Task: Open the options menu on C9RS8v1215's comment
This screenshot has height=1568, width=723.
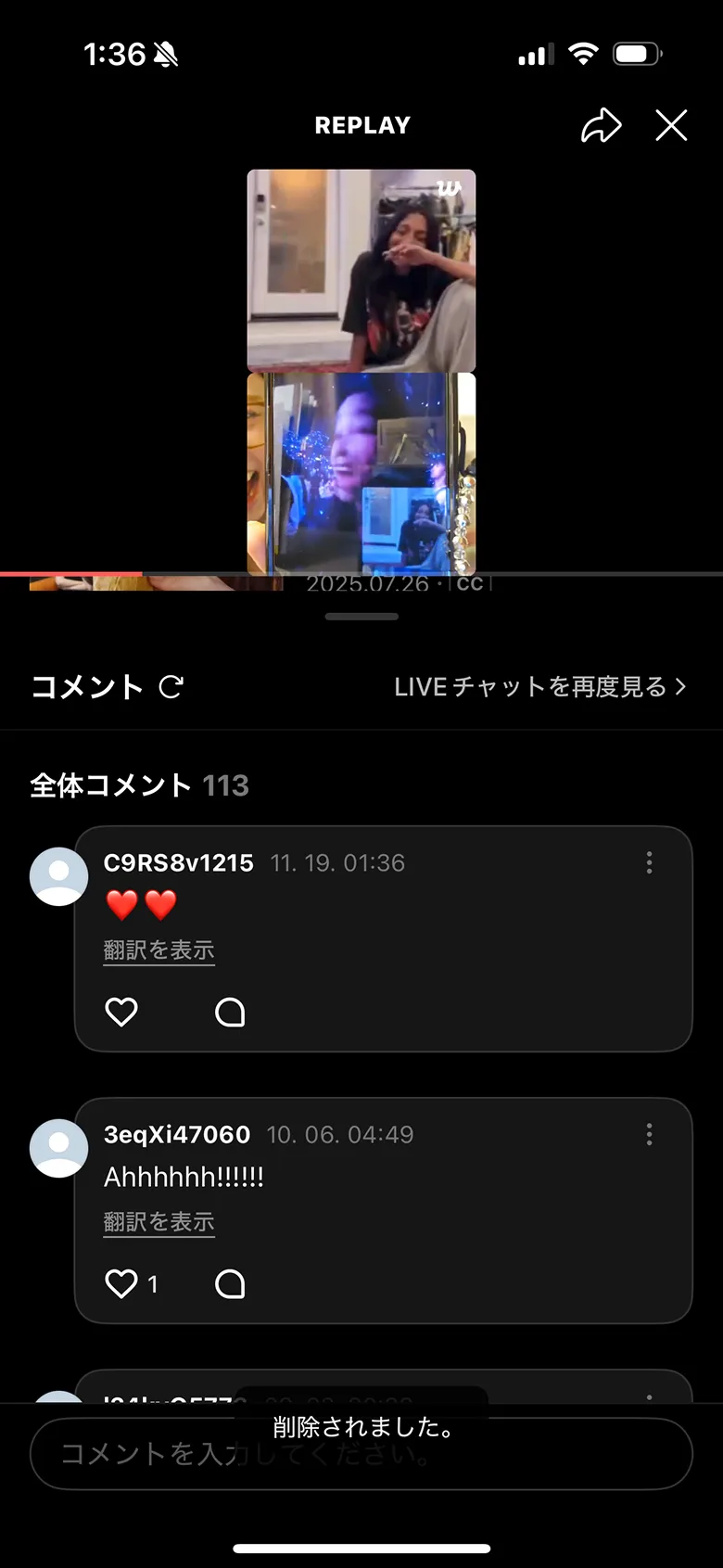Action: (x=649, y=862)
